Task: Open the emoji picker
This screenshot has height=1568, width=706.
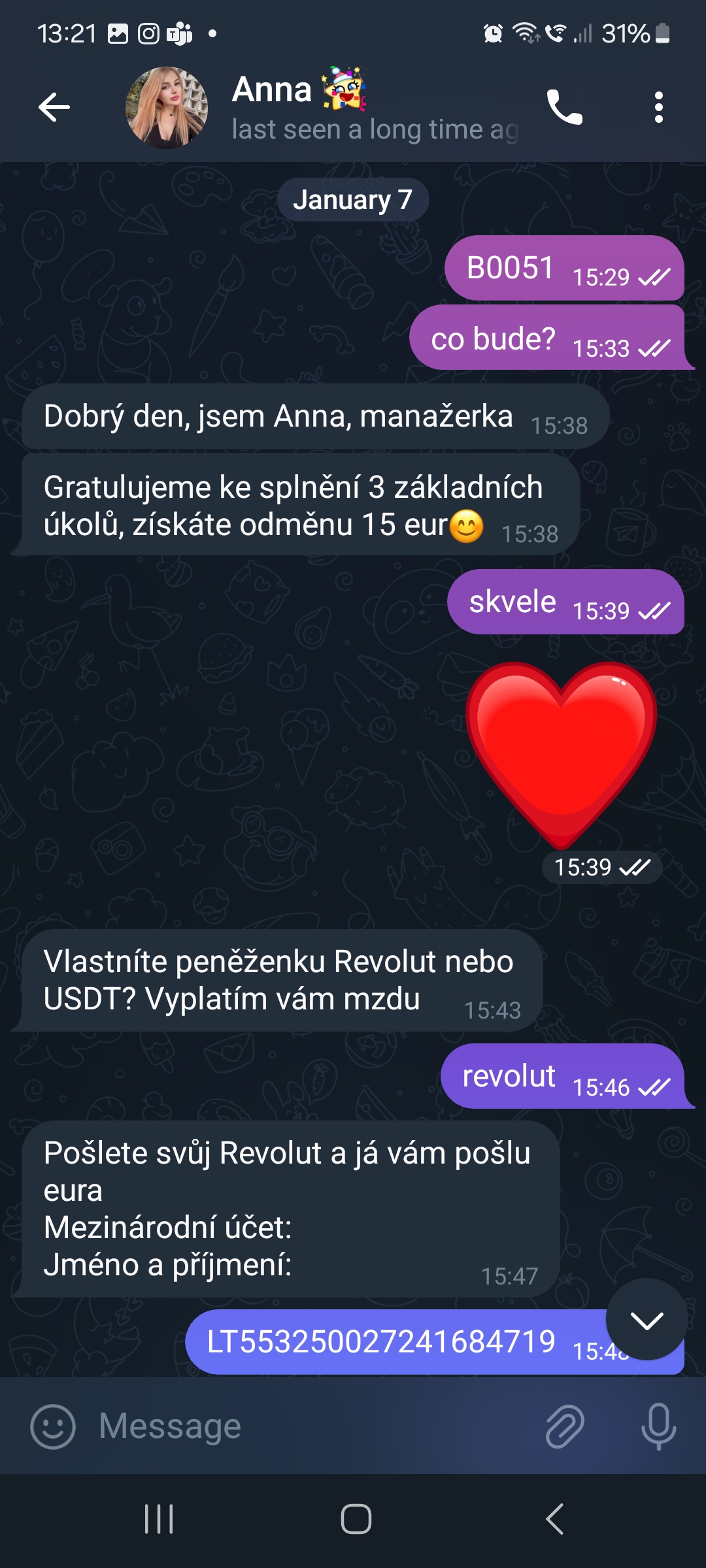Action: click(x=53, y=1427)
